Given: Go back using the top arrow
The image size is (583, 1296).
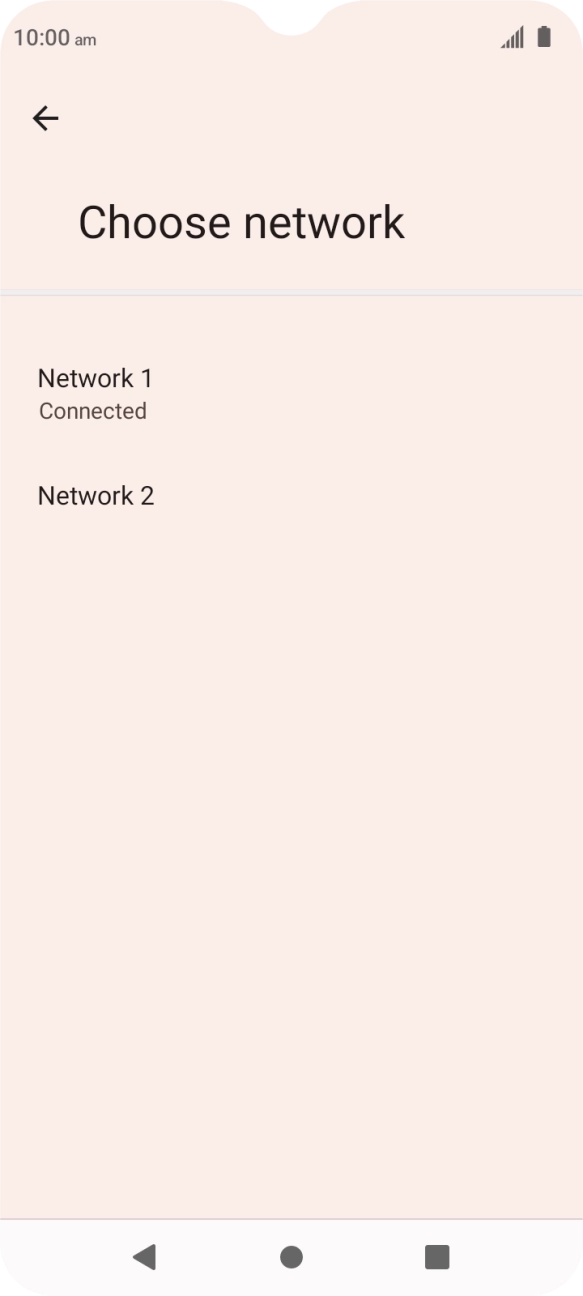Looking at the screenshot, I should 45,119.
